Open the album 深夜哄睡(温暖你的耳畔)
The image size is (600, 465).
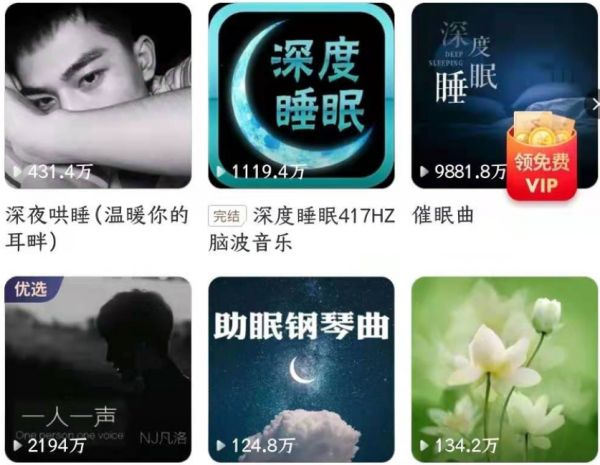click(97, 95)
